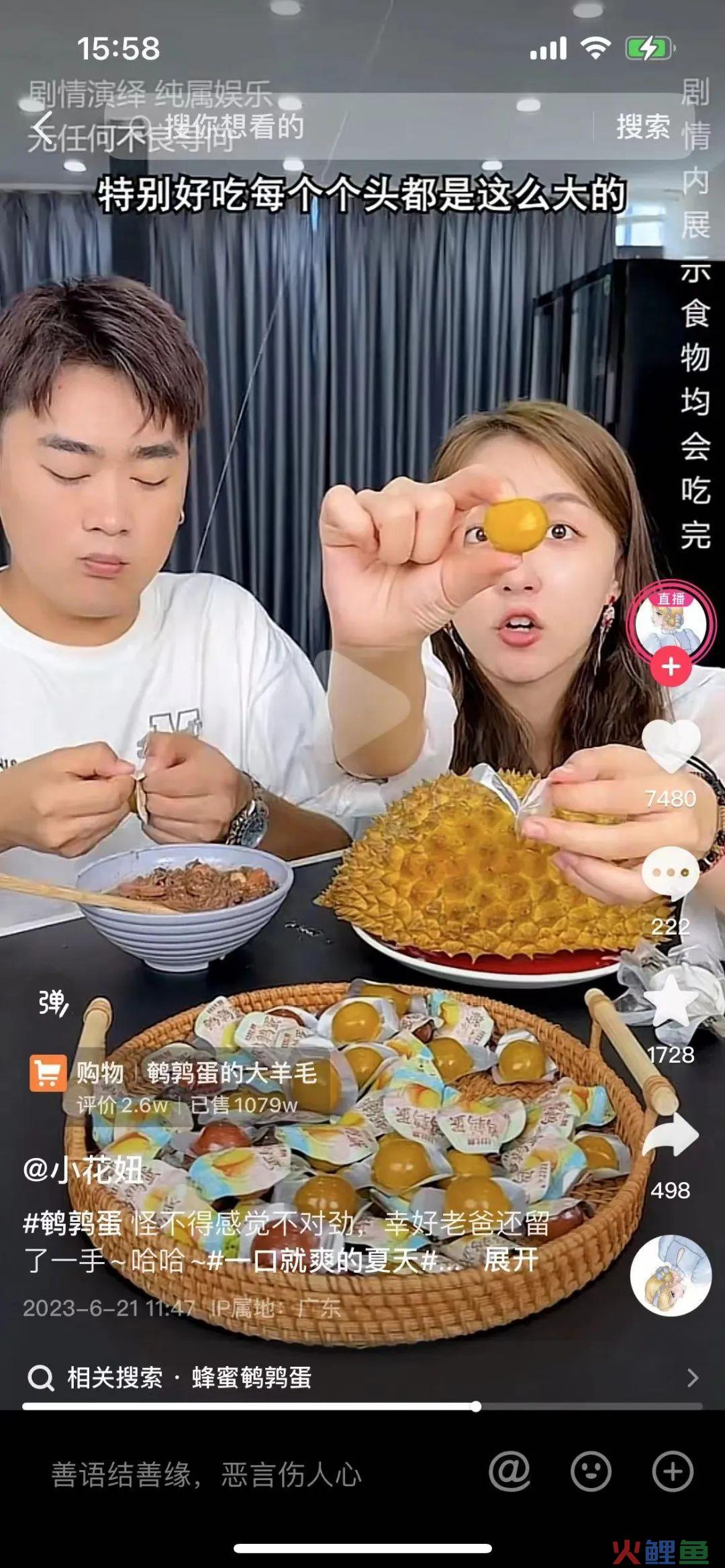Toggle the 弹 bullet comments
725x1568 pixels.
52,1004
